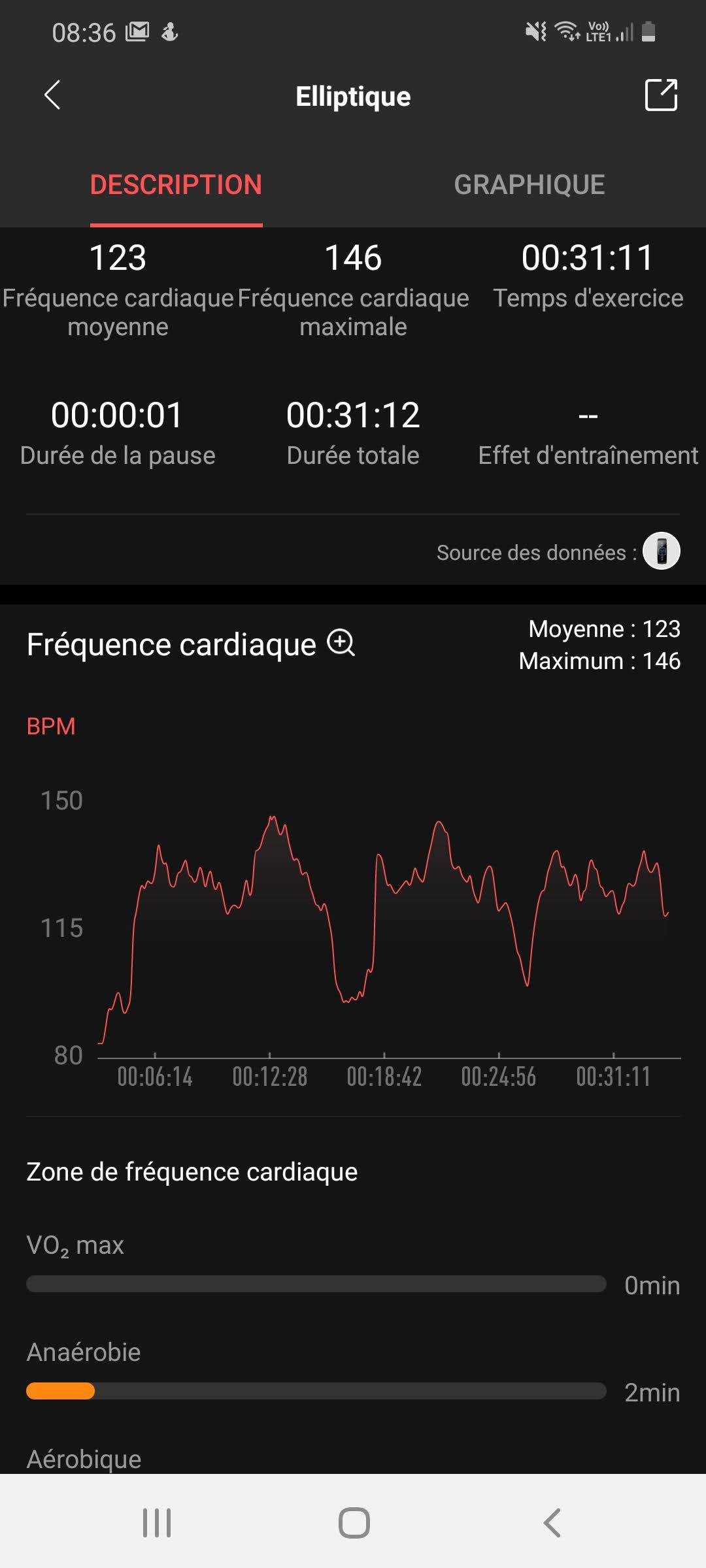Viewport: 706px width, 1568px height.
Task: Zoom into the Fréquence cardiaque chart
Action: click(x=341, y=644)
